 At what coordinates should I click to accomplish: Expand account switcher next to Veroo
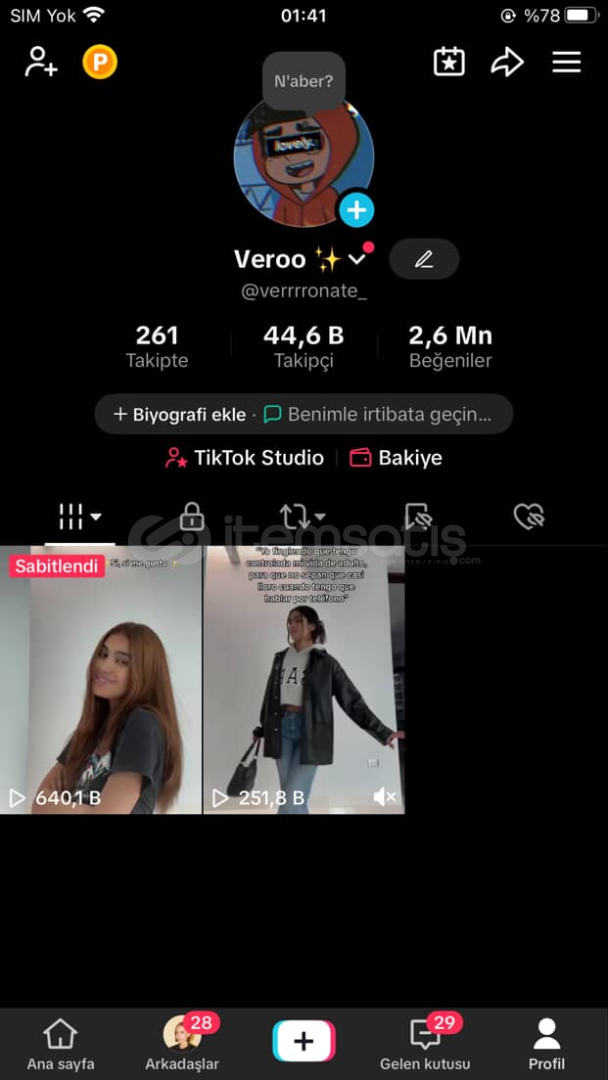click(x=357, y=260)
